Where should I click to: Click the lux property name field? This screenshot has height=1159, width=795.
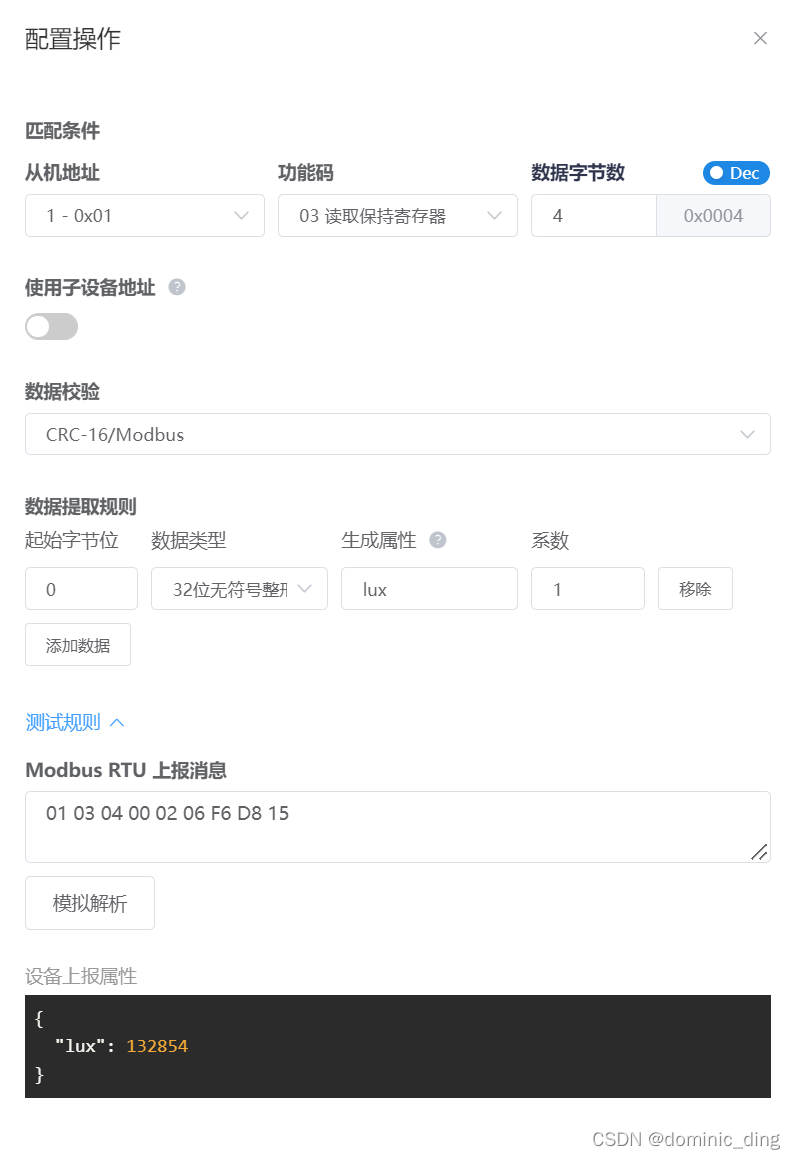tap(429, 589)
